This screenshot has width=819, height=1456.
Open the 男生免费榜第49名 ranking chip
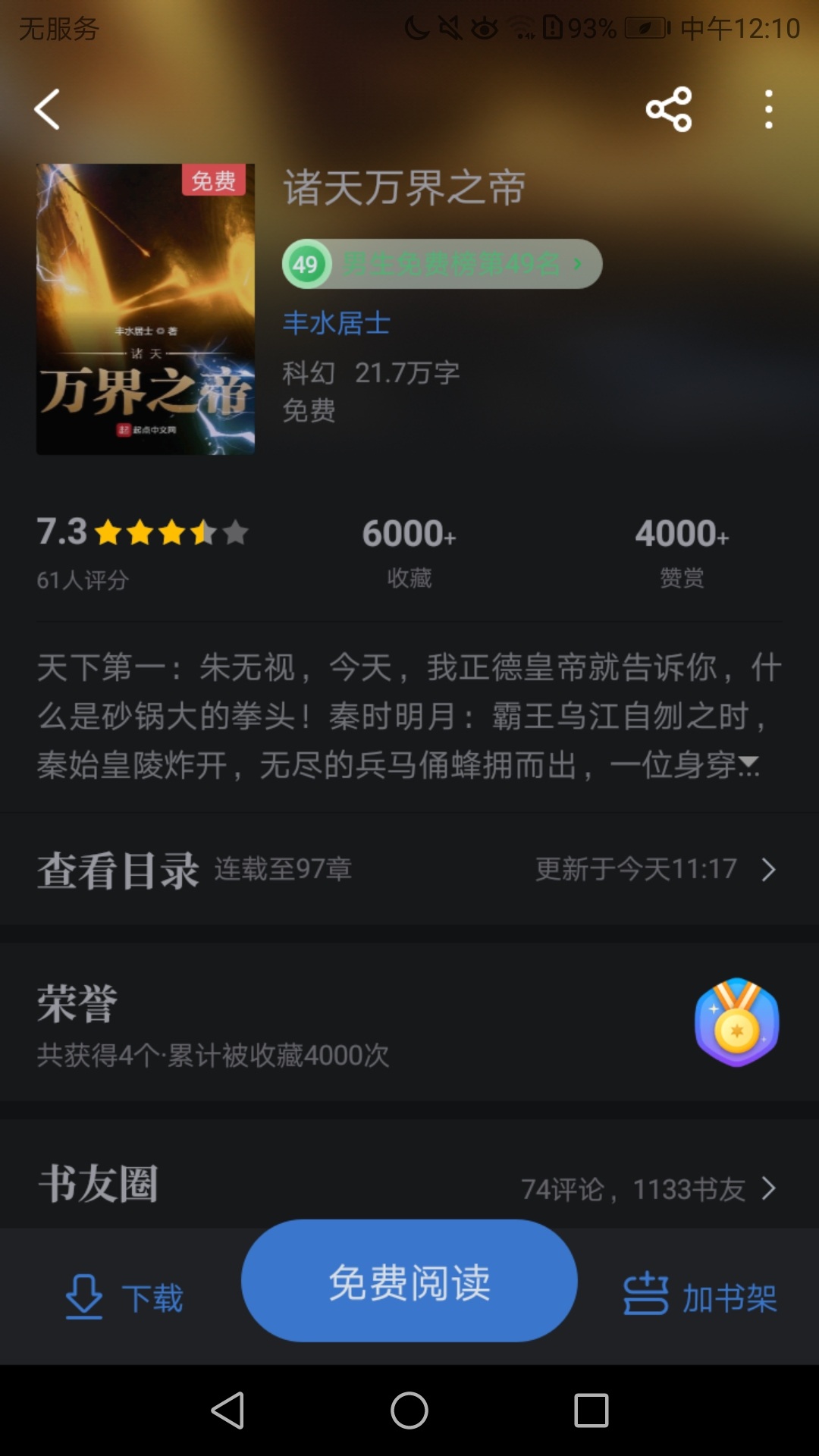(442, 264)
